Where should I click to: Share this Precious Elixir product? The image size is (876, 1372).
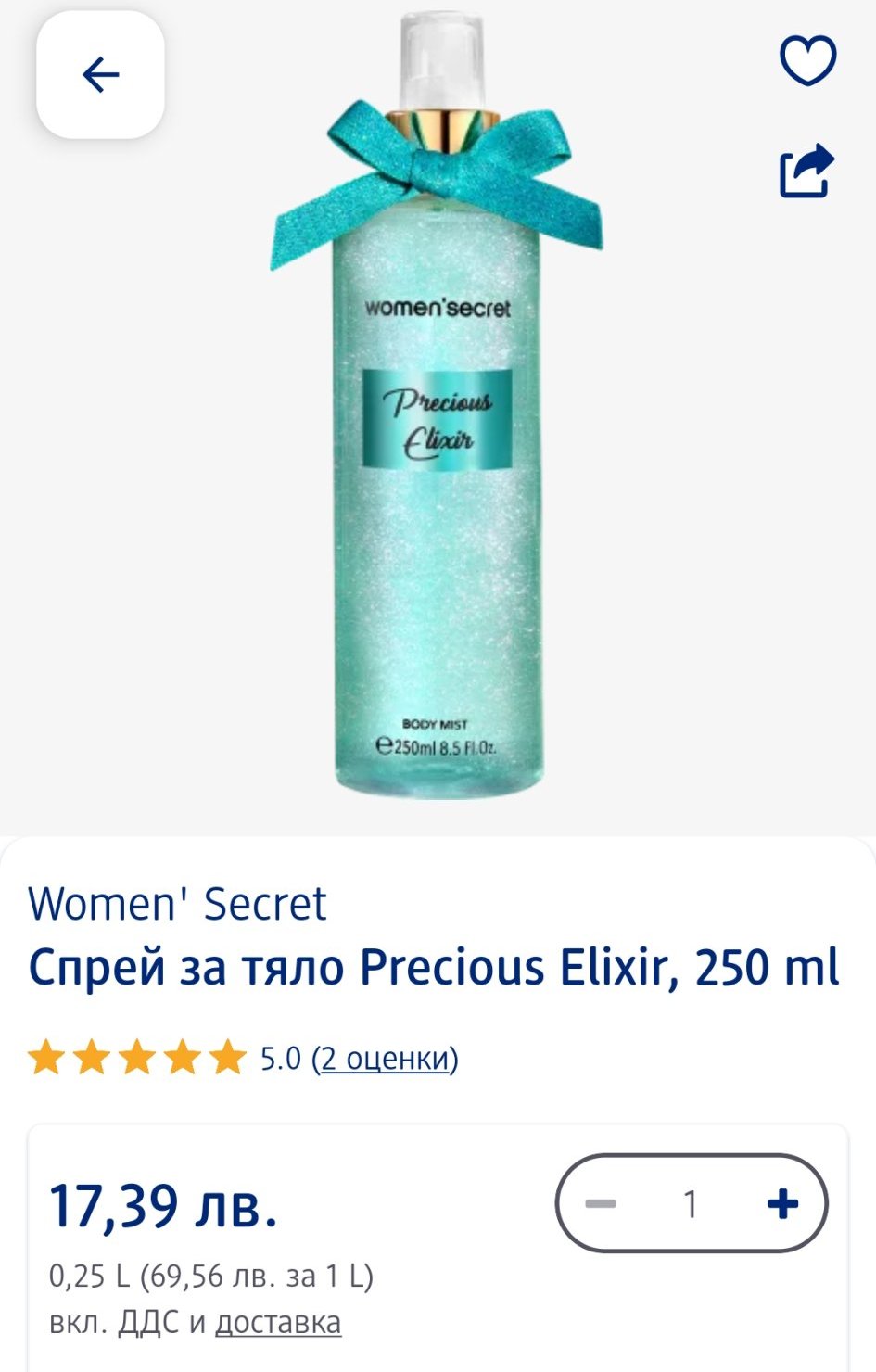coord(806,171)
